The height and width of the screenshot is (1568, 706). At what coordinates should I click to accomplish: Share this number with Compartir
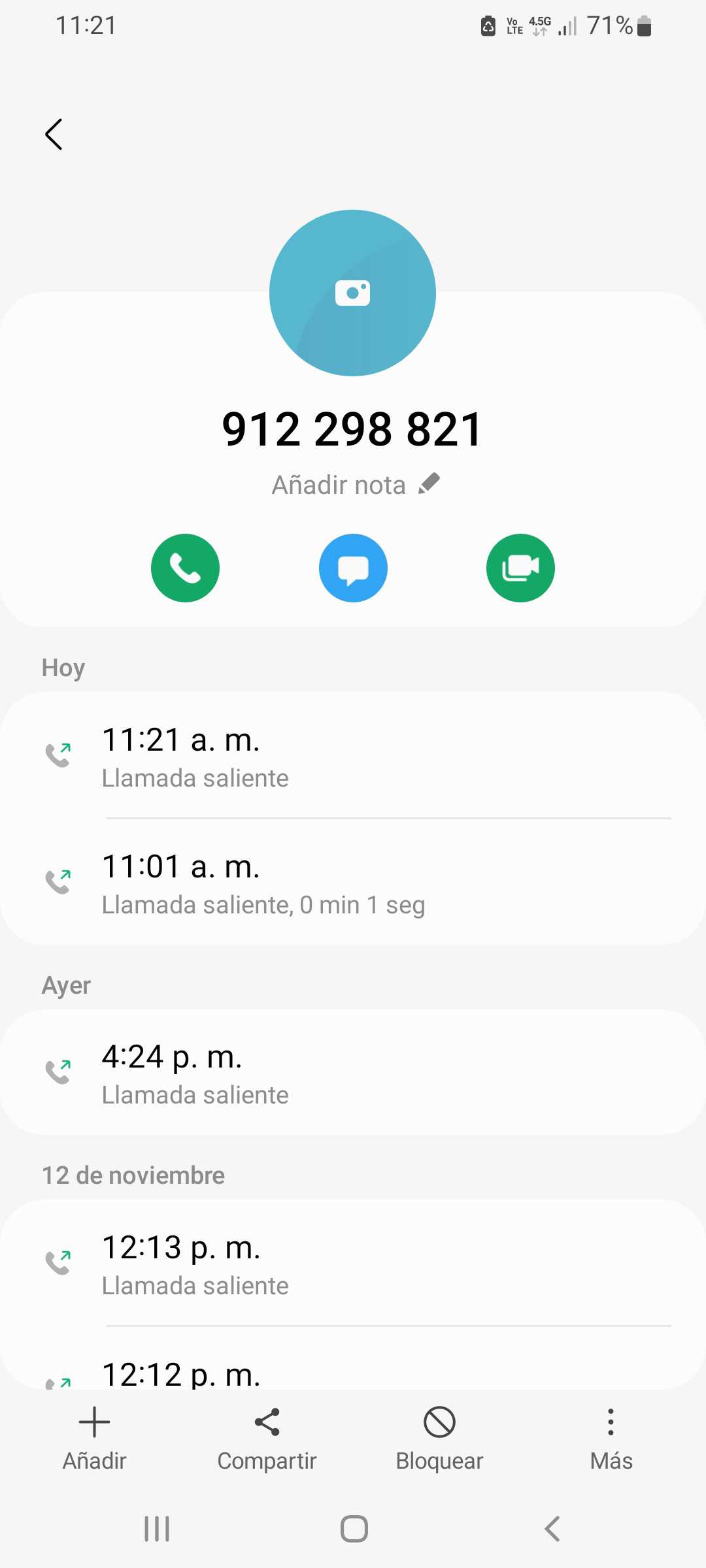coord(267,1438)
